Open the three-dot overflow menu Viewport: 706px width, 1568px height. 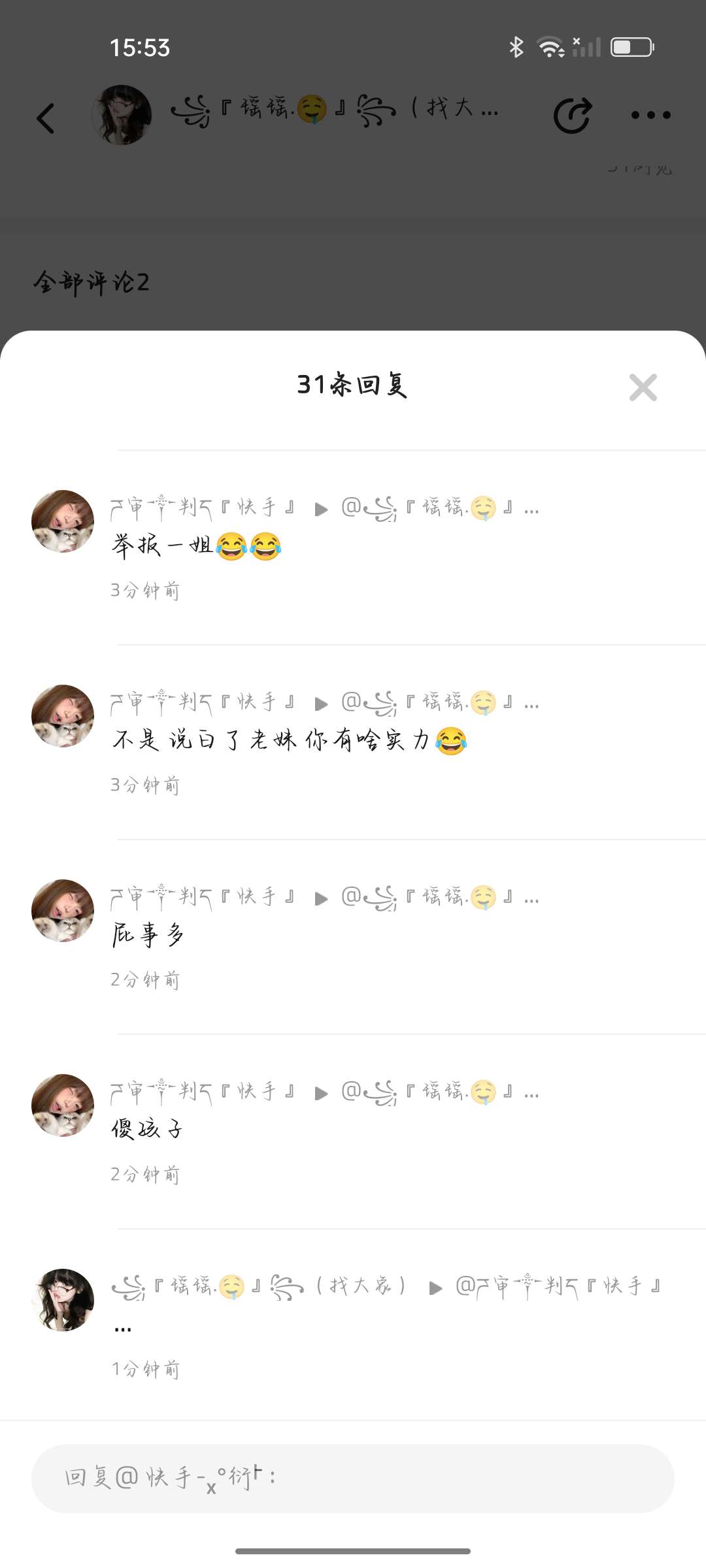click(650, 116)
